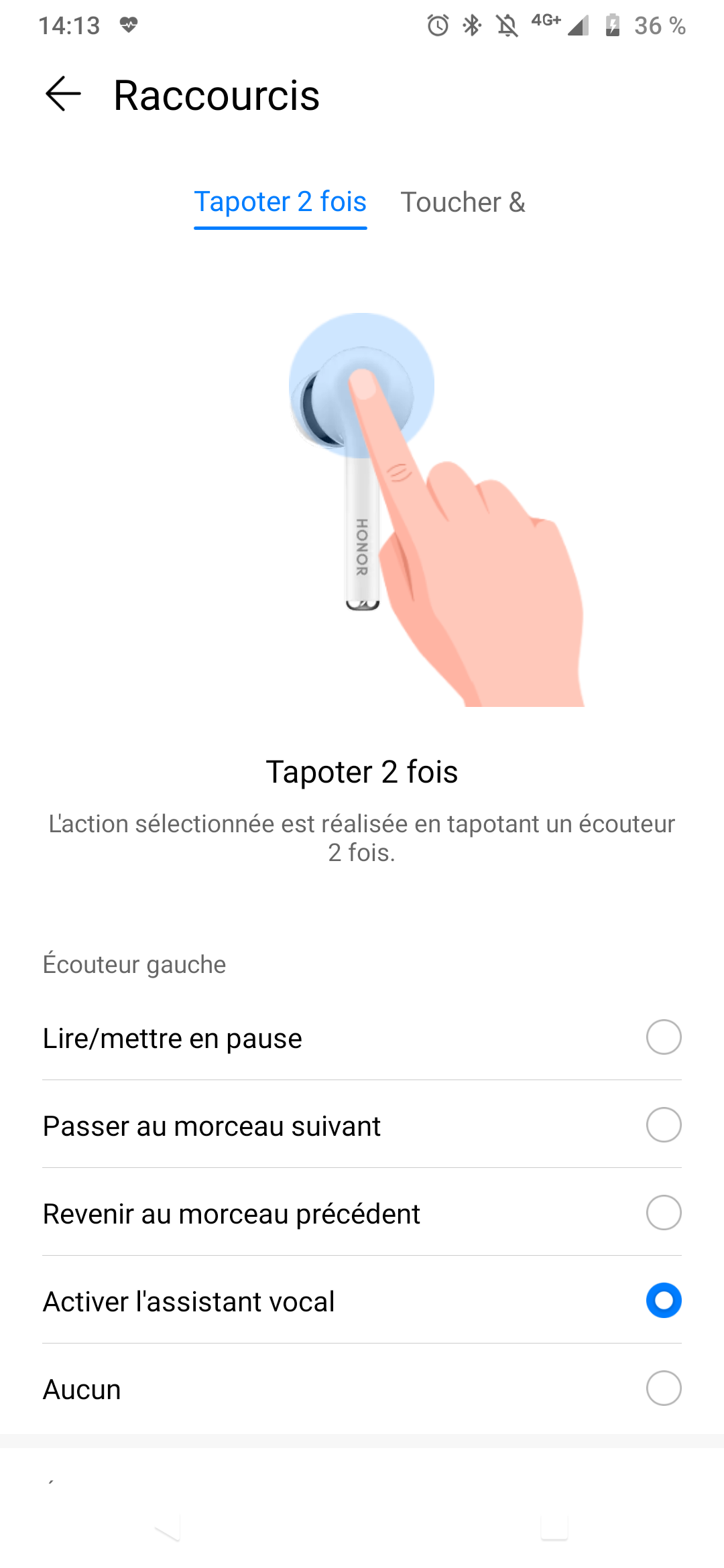Select Revenir au morceau précédent option
This screenshot has height=1568, width=724.
click(362, 1214)
